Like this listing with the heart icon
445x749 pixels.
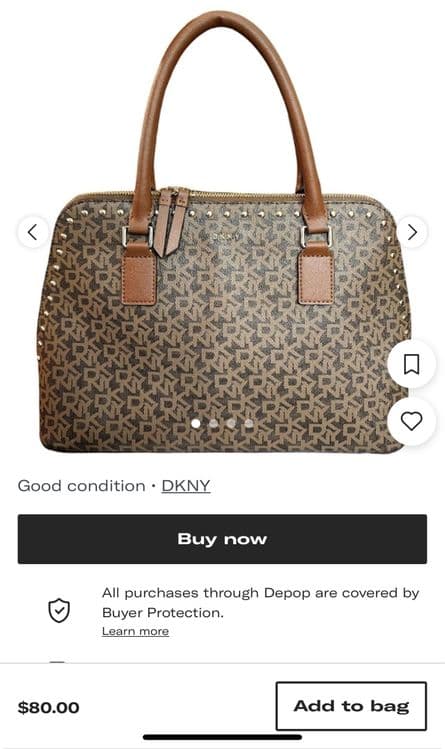point(412,421)
